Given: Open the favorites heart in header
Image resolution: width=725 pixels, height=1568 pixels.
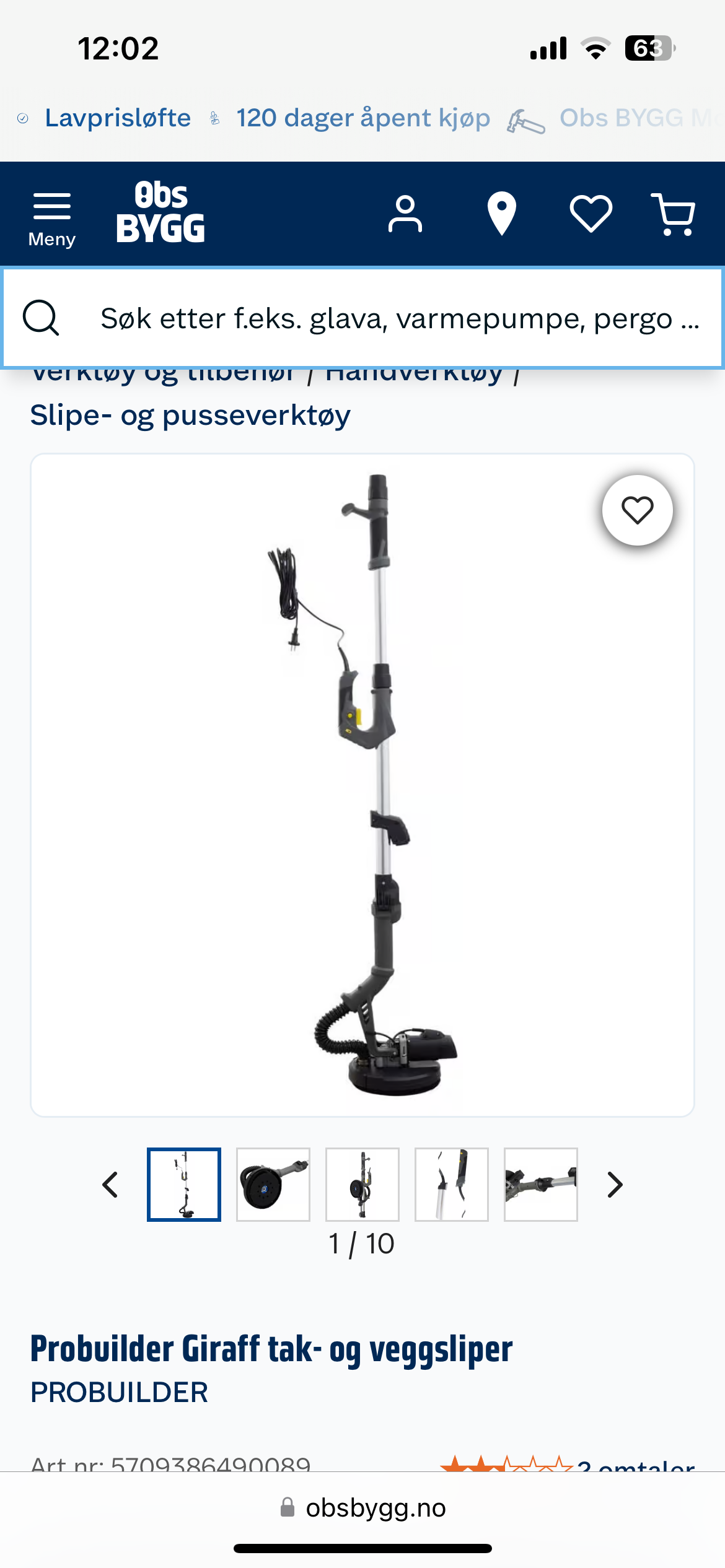Looking at the screenshot, I should pos(591,214).
